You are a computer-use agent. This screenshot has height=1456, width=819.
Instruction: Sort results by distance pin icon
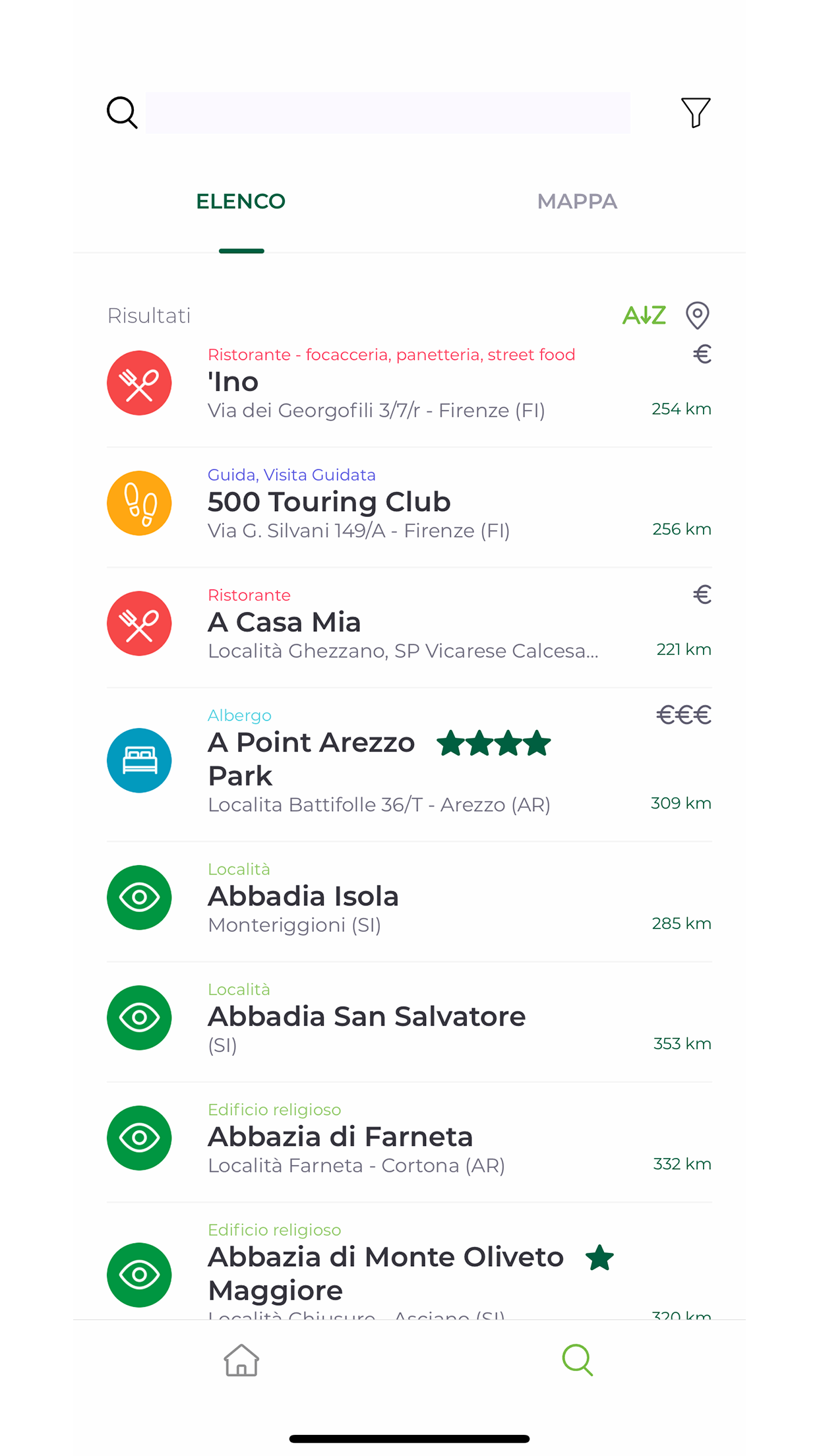click(697, 315)
